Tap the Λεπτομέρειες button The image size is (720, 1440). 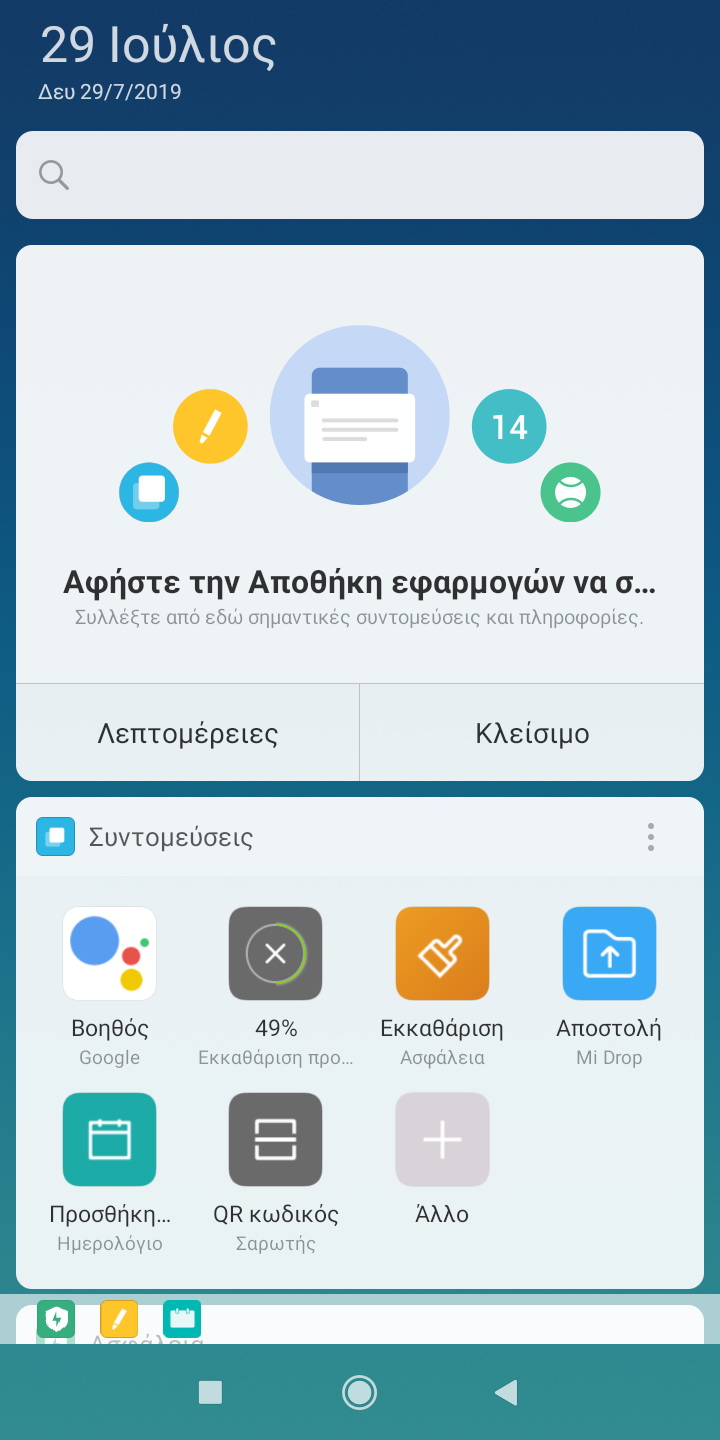187,733
